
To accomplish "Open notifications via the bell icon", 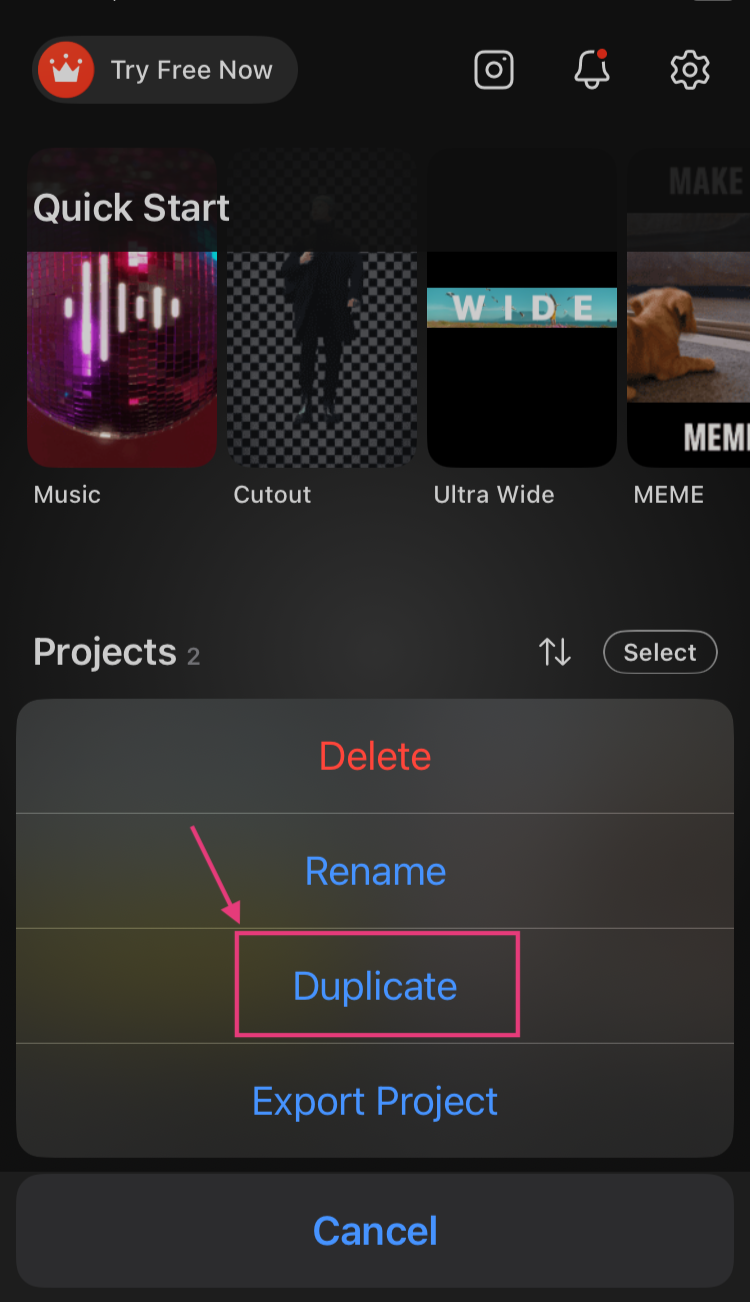I will [592, 71].
